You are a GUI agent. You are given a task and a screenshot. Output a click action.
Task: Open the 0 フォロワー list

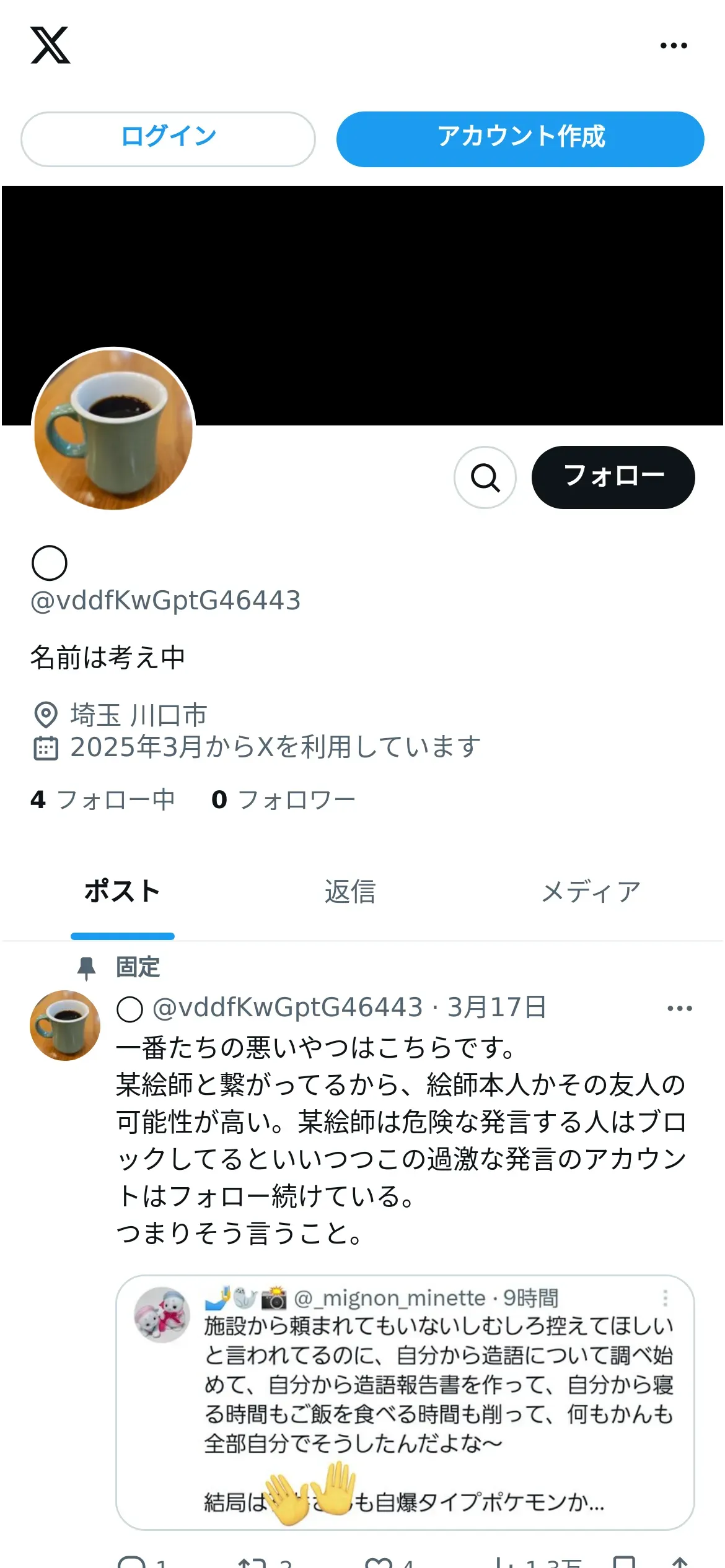283,799
